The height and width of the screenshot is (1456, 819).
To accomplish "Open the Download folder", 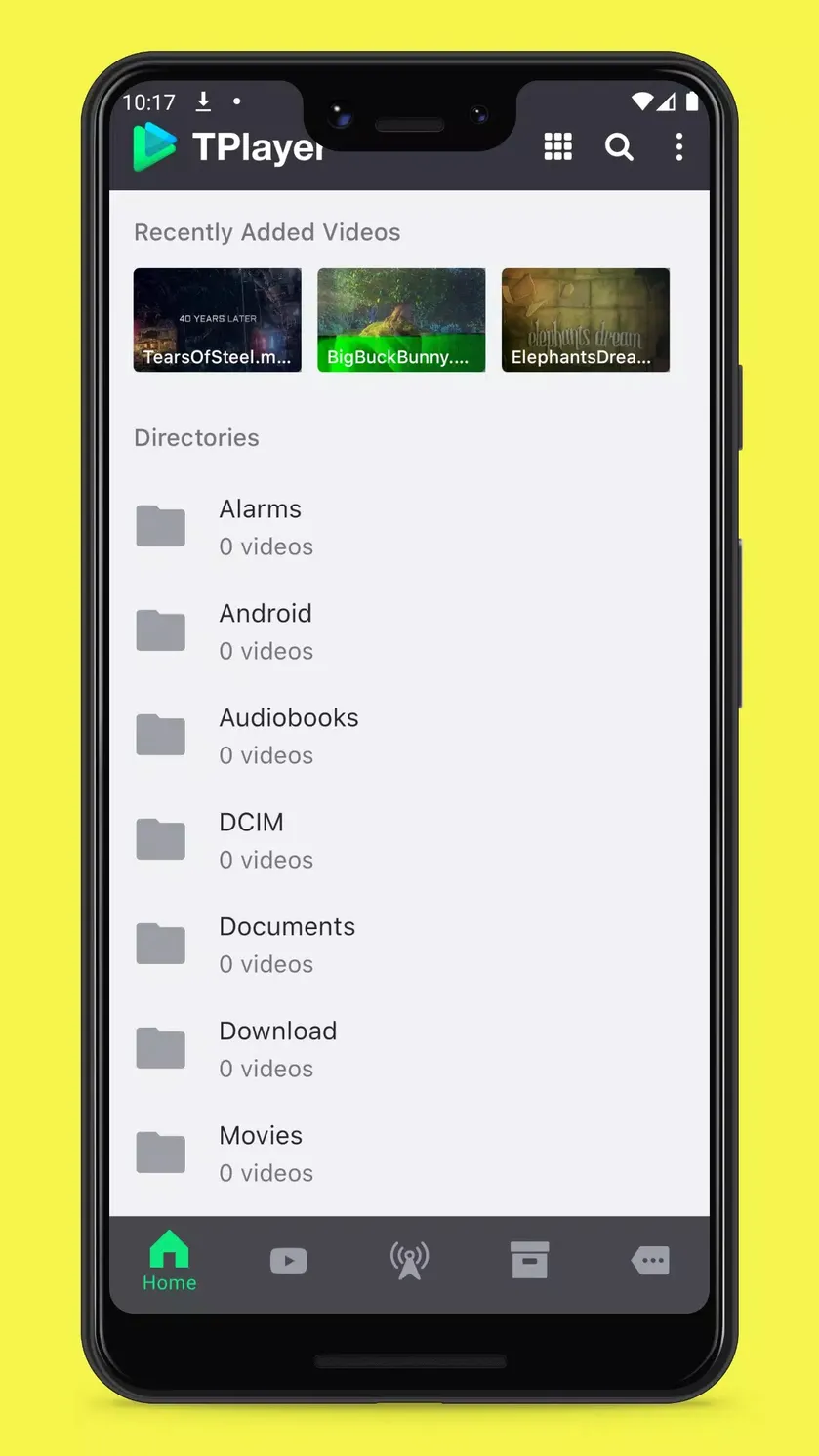I will pos(409,1049).
